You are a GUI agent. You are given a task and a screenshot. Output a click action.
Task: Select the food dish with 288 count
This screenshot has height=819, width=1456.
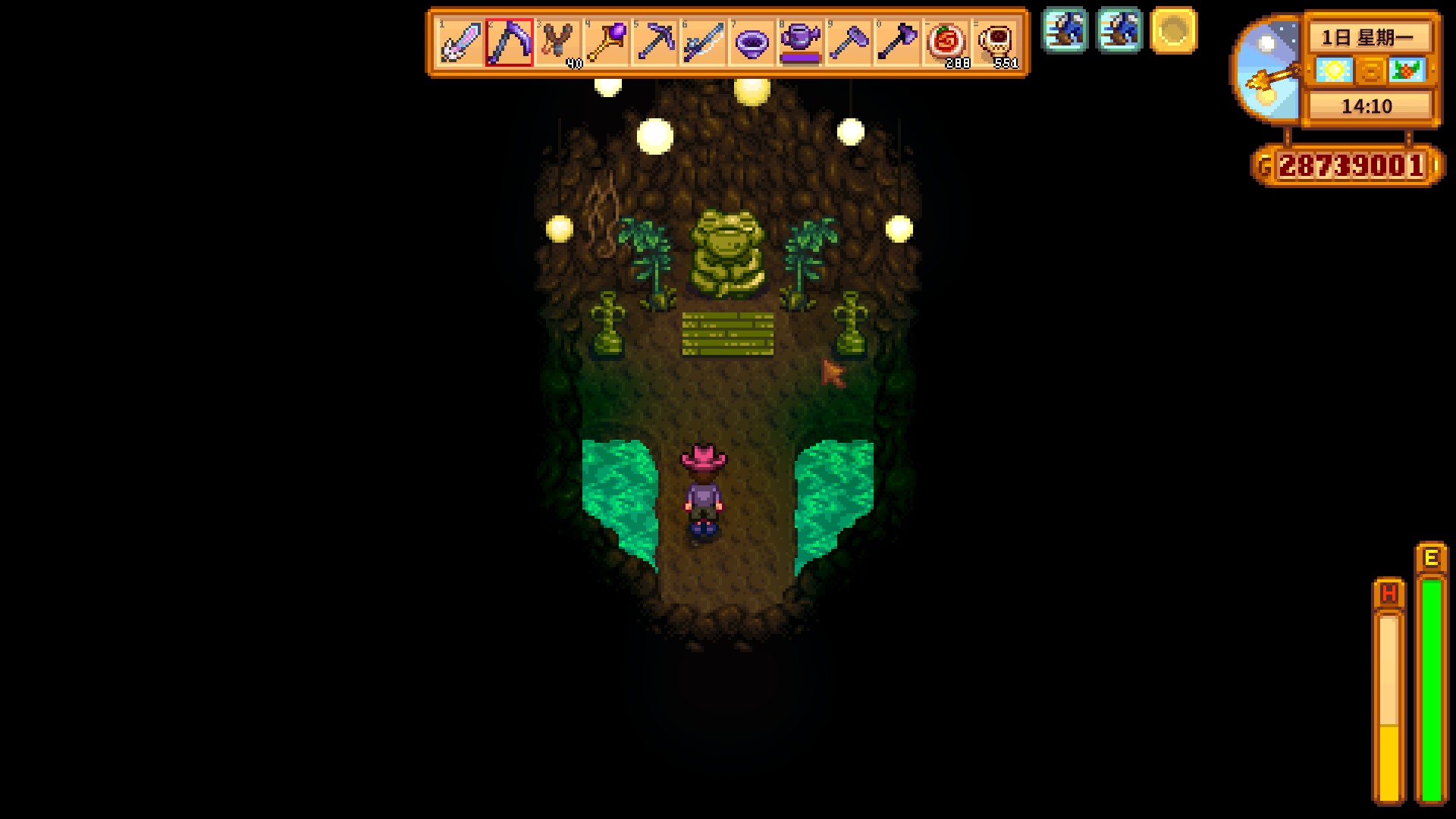tap(946, 42)
